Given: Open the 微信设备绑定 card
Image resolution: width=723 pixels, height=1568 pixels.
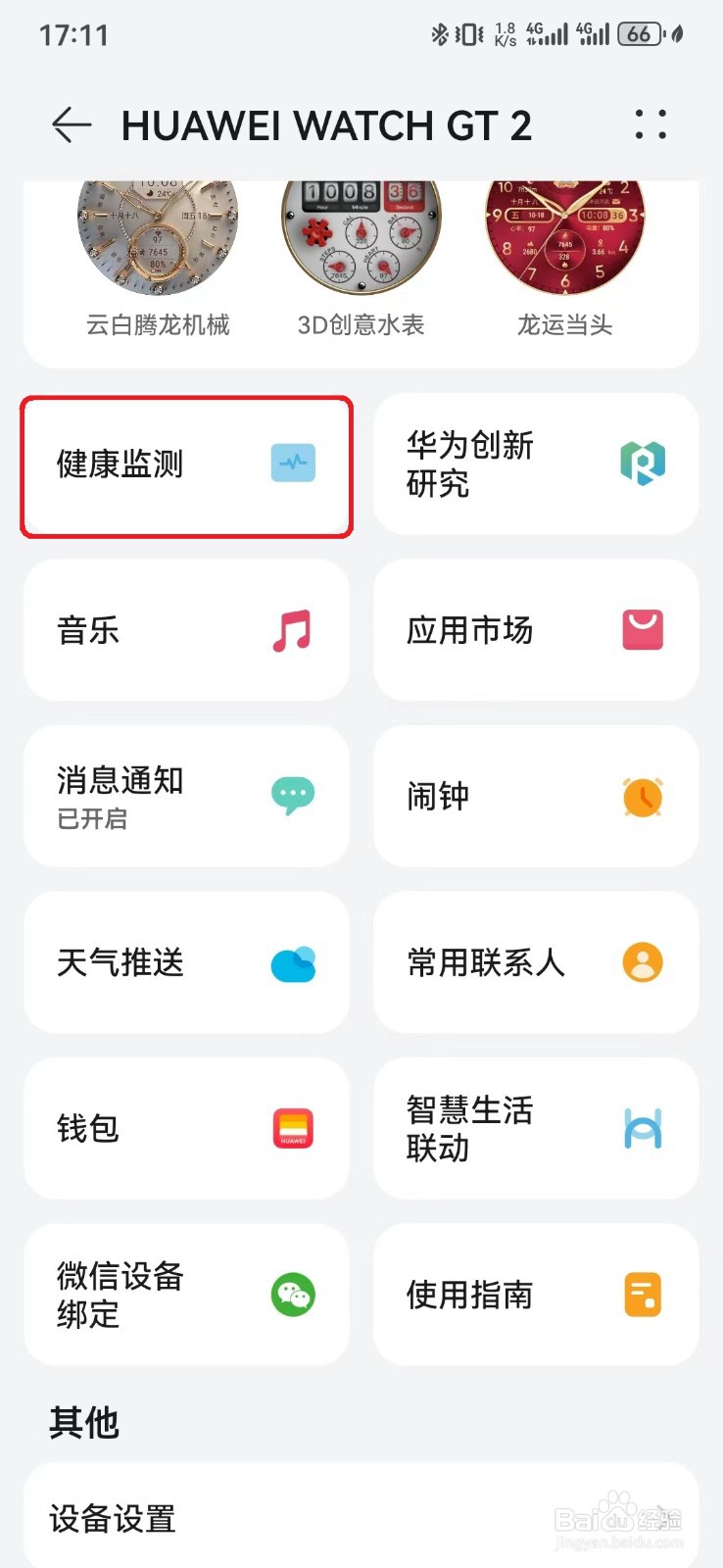Looking at the screenshot, I should [x=186, y=1294].
